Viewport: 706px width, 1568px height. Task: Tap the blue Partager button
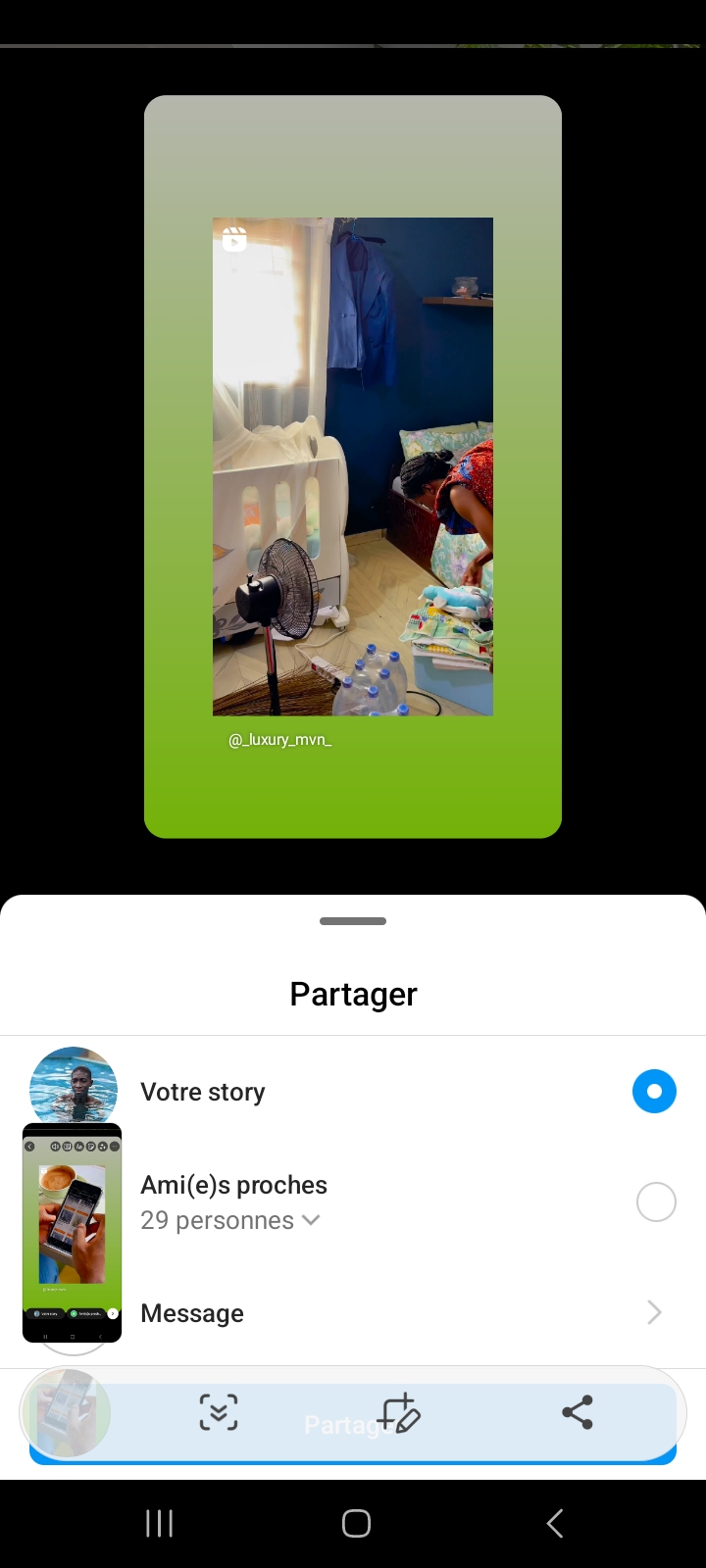[353, 1425]
